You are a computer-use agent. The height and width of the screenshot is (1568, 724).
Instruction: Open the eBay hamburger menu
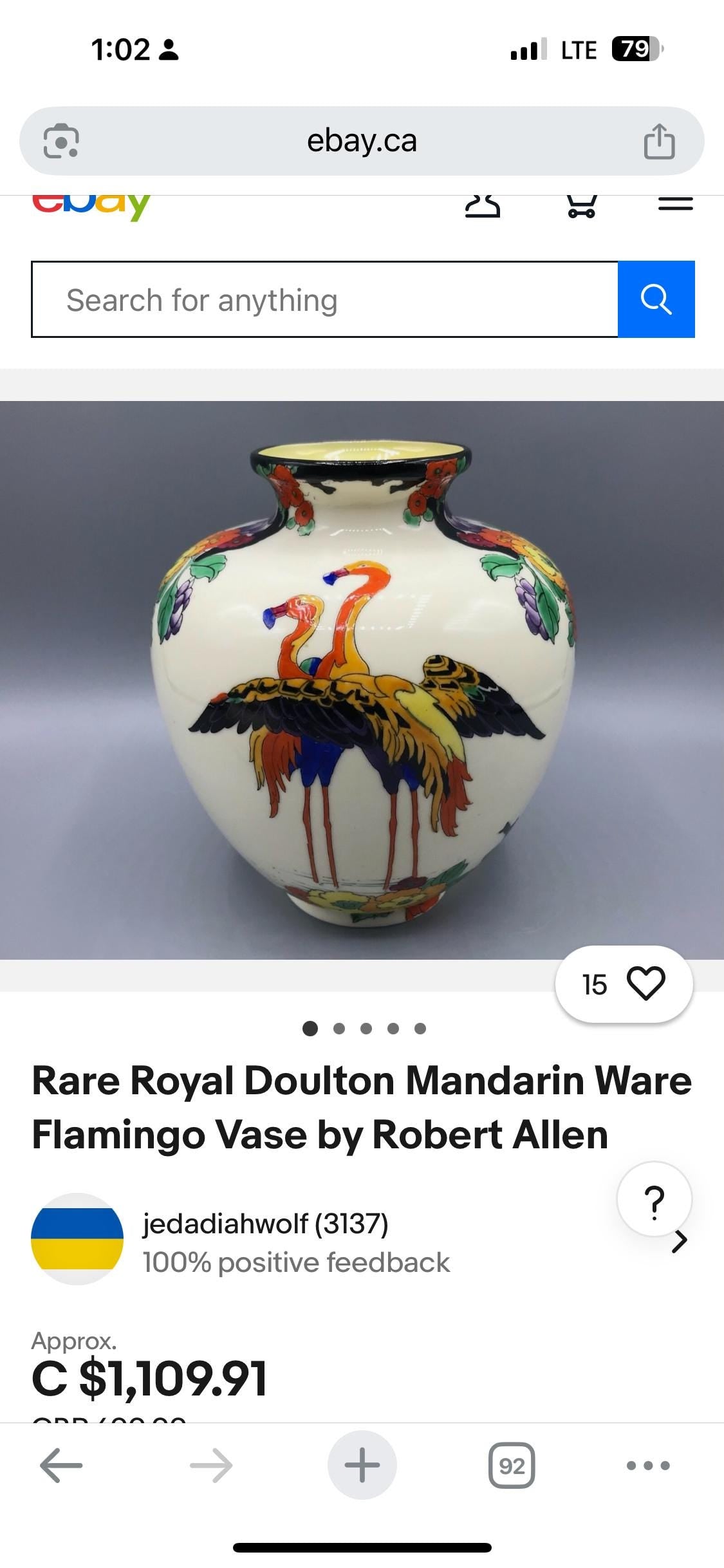(675, 205)
